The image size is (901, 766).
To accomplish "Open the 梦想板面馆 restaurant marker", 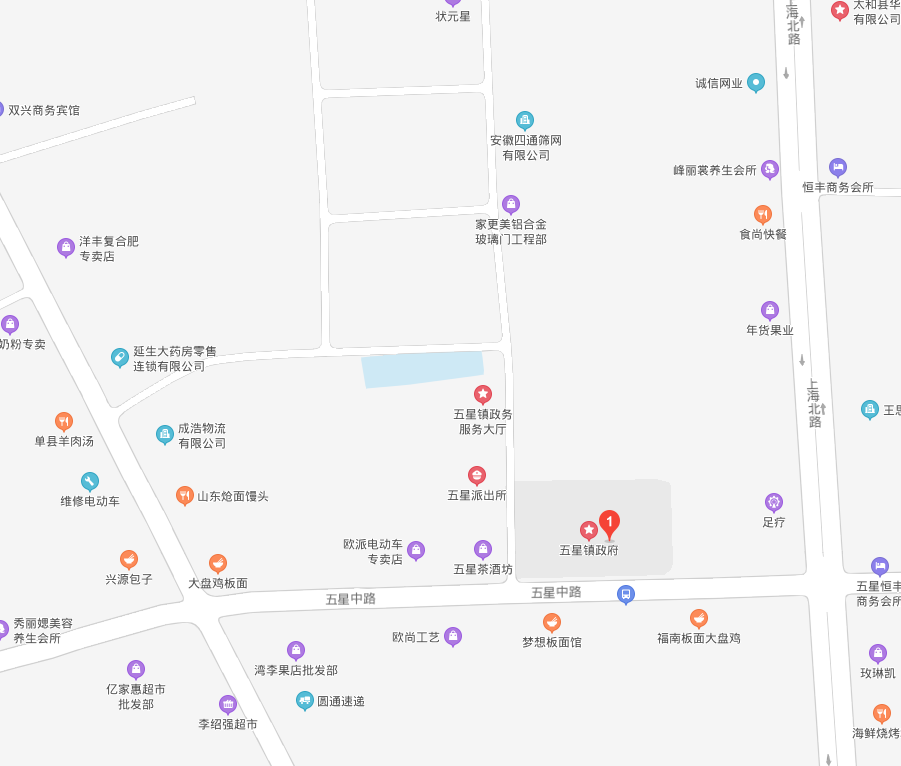I will (552, 622).
